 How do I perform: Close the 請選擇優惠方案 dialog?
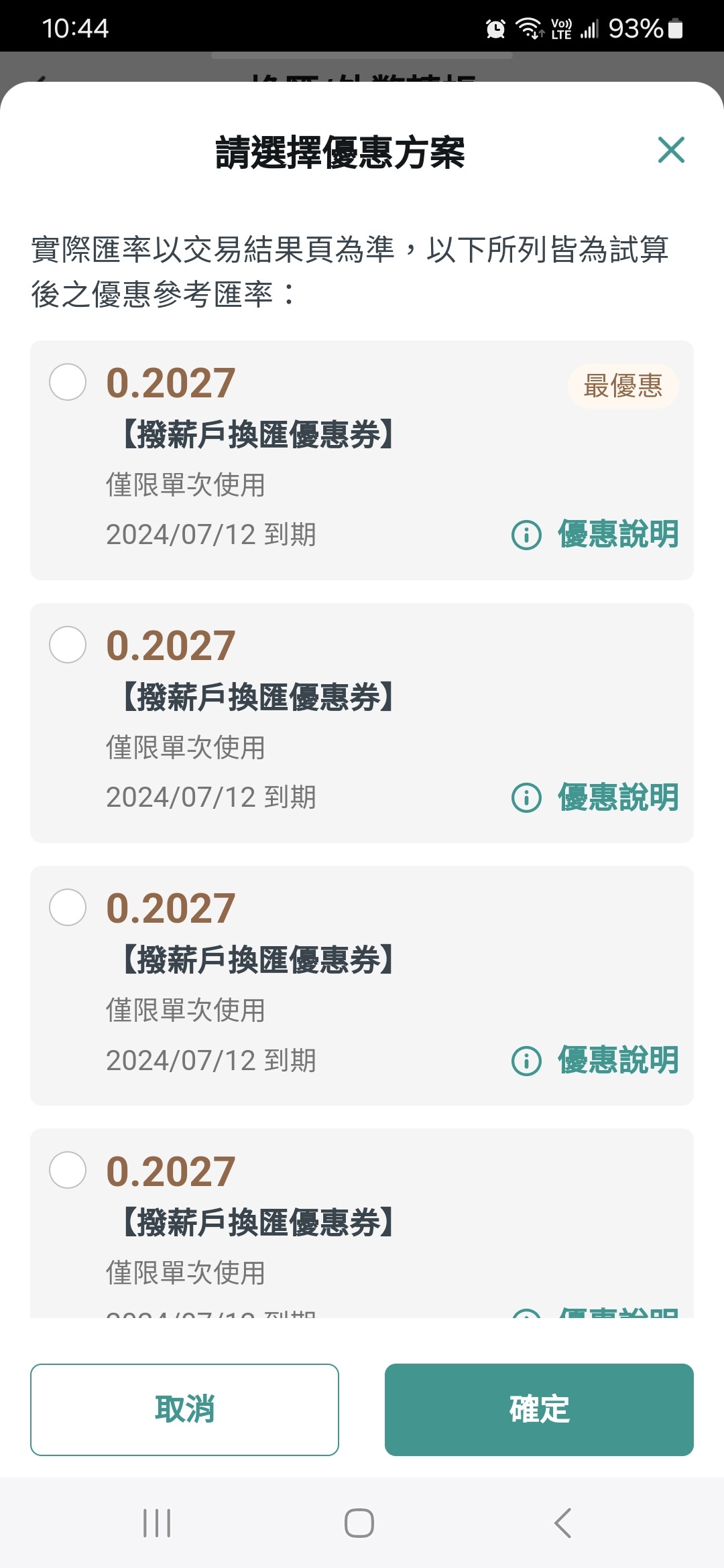671,150
